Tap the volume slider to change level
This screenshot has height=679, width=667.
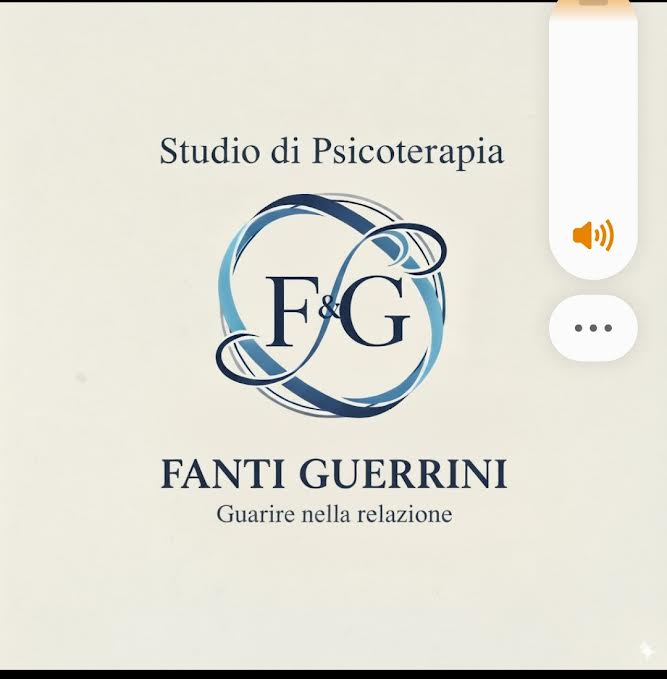[593, 110]
